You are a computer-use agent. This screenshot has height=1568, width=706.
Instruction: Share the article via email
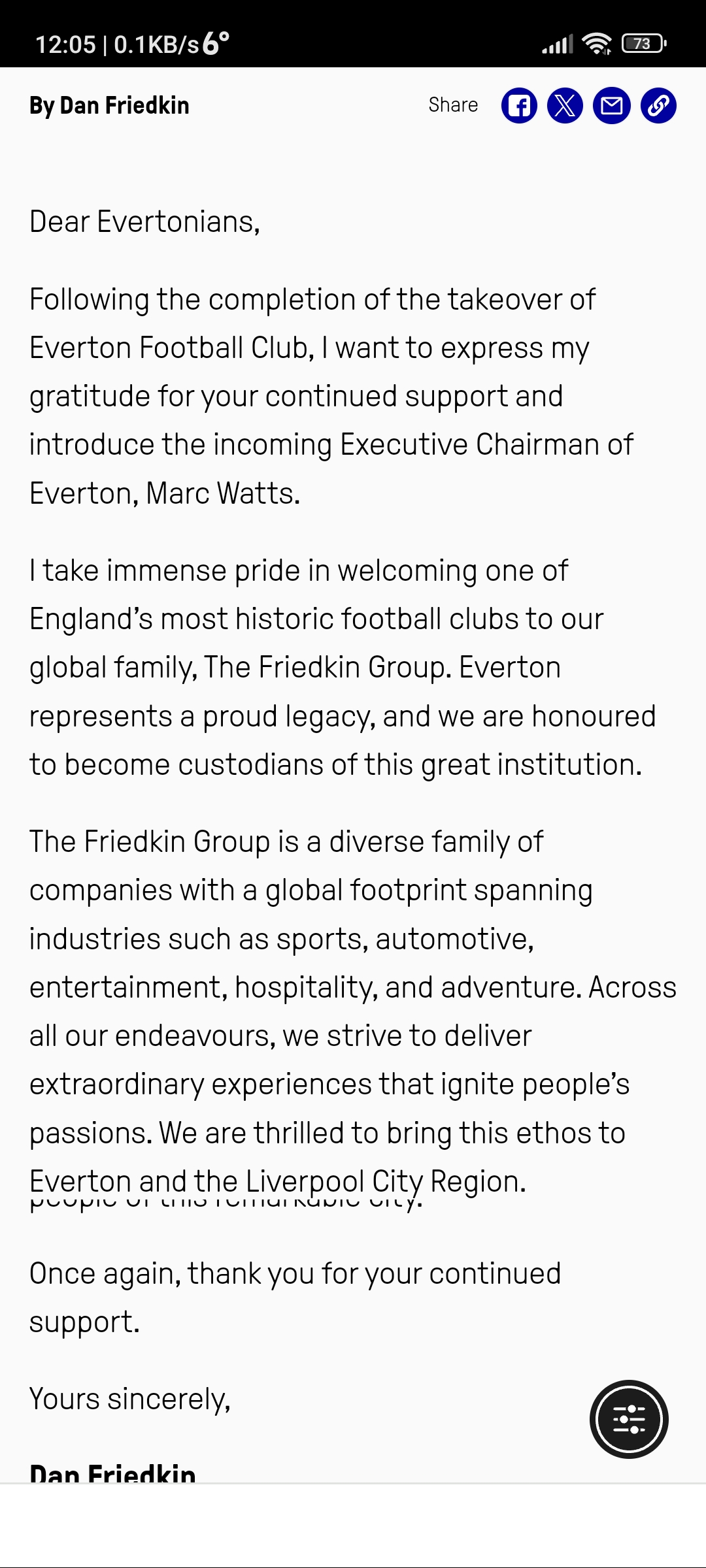coord(612,105)
